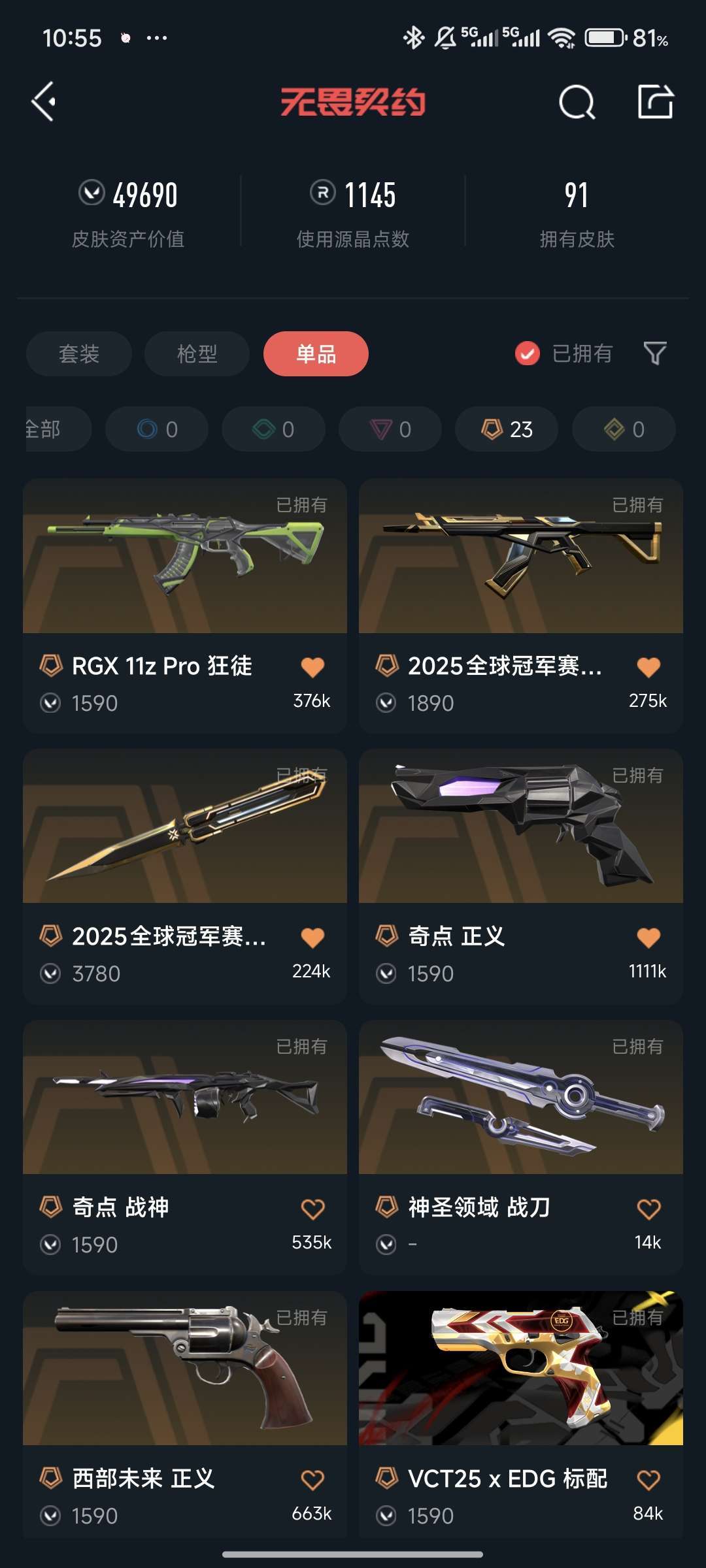The image size is (706, 1568).
Task: Tap the back arrow at top left
Action: (43, 101)
